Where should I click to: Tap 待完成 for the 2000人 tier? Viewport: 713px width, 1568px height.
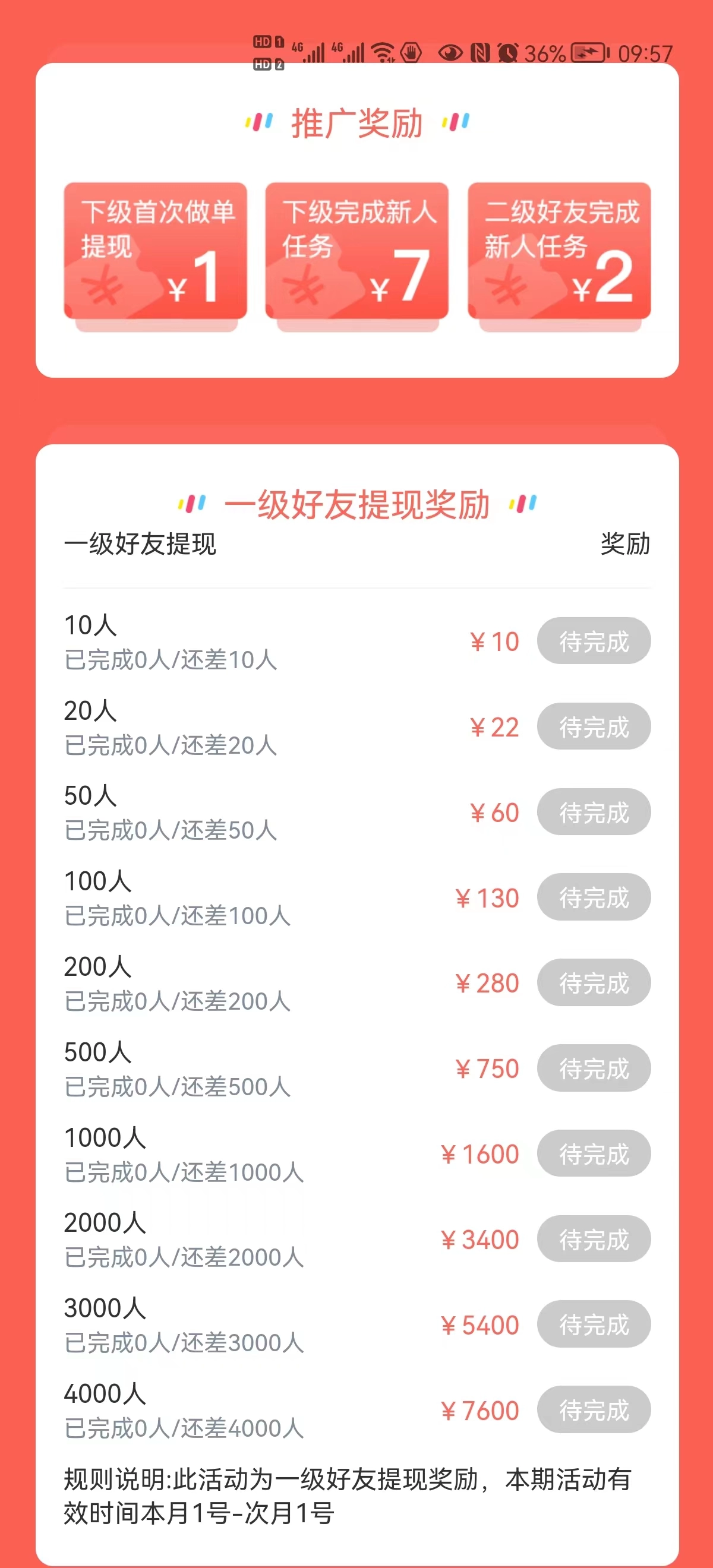594,1239
